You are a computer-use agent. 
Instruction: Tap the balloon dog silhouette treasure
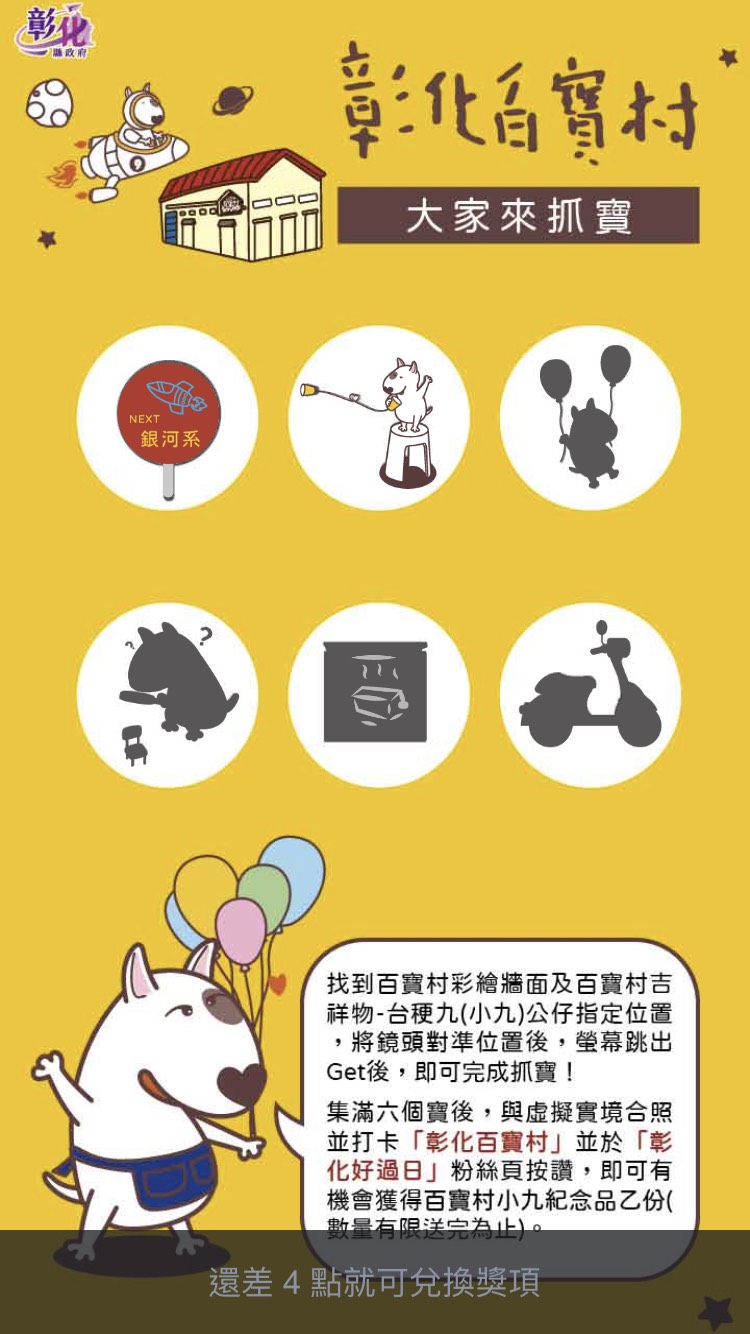click(x=590, y=418)
